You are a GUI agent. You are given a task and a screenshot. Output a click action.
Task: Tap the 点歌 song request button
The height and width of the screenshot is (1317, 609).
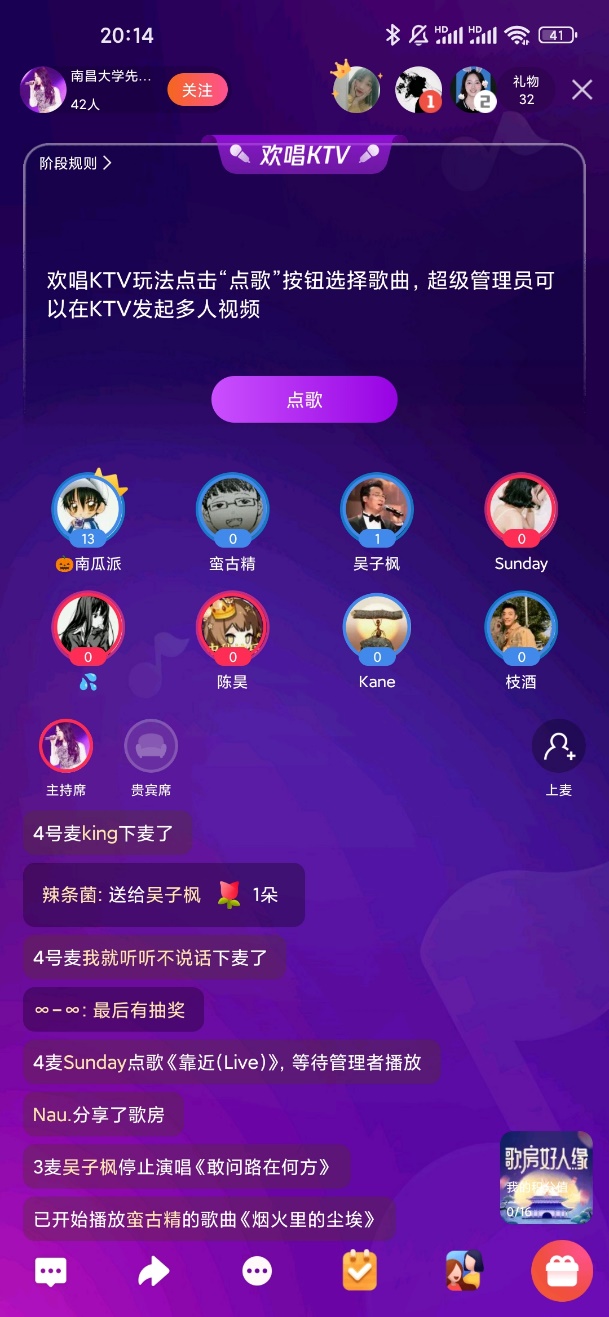pos(304,400)
